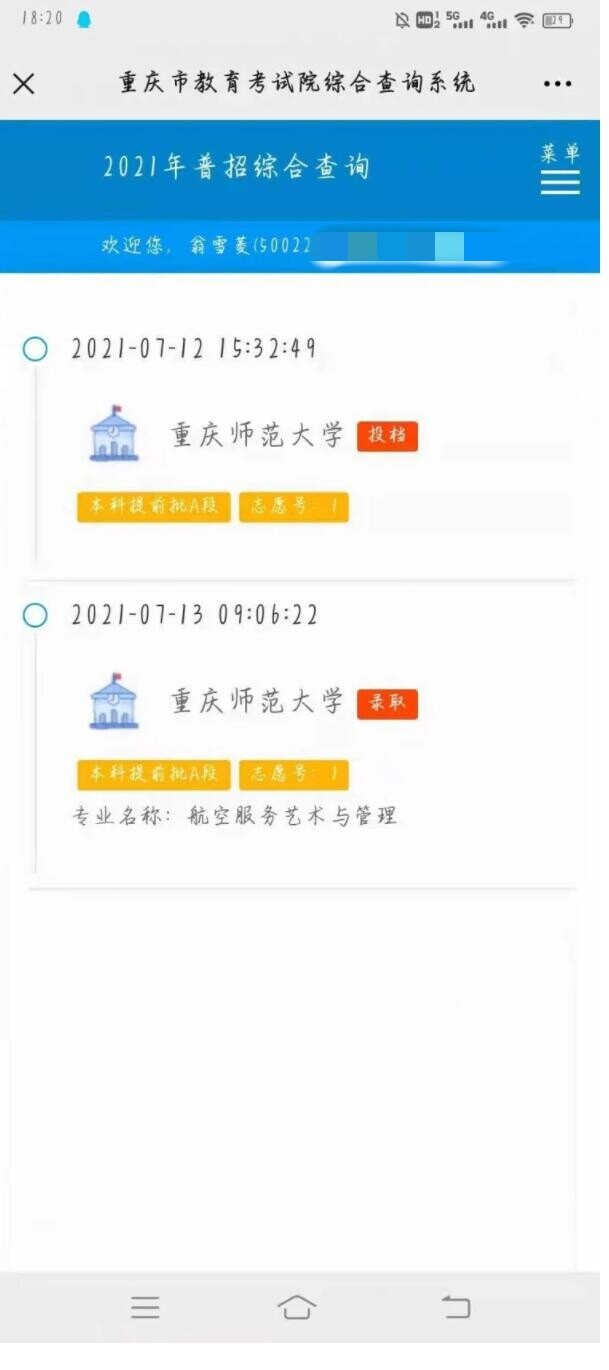This screenshot has height=1370, width=609.
Task: Tap the system back button
Action: click(x=456, y=1307)
